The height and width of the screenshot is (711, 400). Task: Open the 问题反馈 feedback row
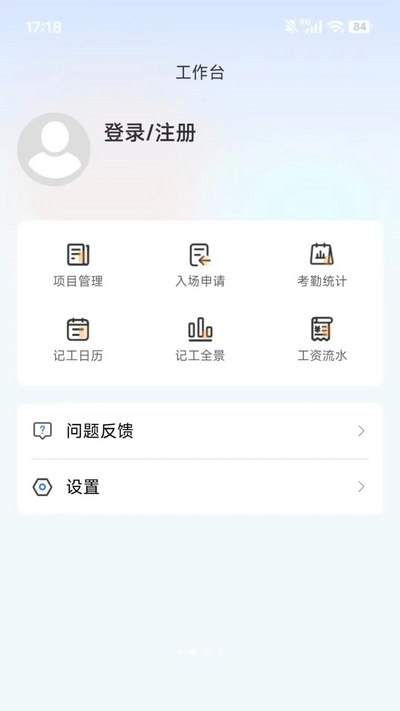click(200, 431)
